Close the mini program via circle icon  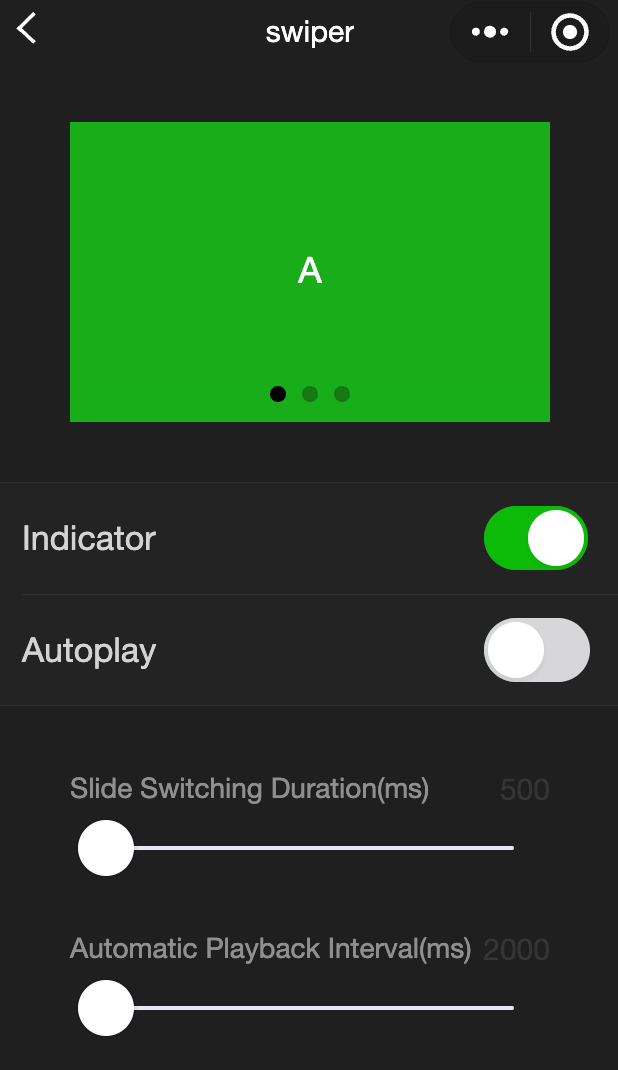pyautogui.click(x=569, y=32)
